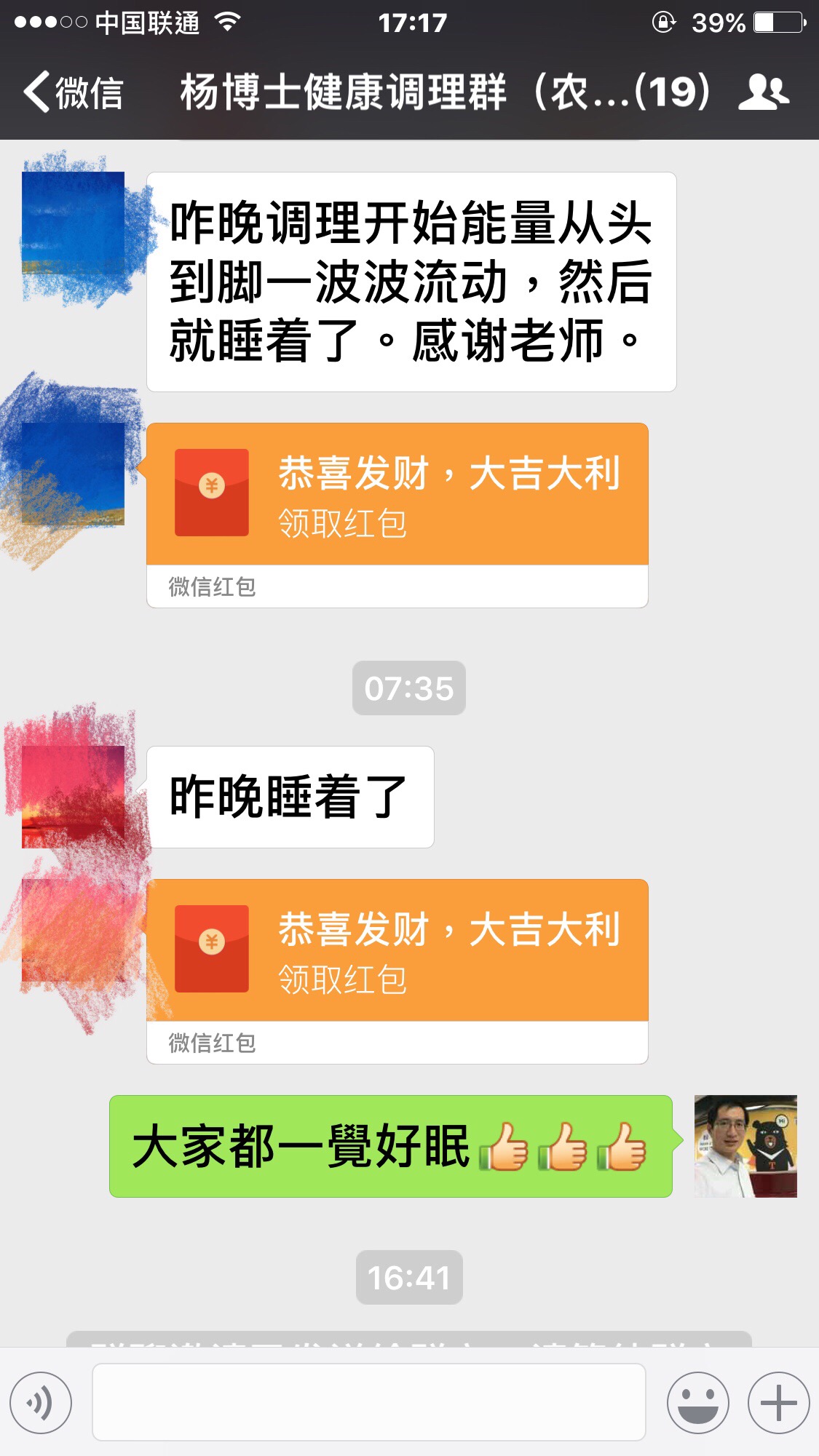Tap the avatar beside 昨晚睡着了 message
Viewport: 819px width, 1456px height.
coord(73,797)
